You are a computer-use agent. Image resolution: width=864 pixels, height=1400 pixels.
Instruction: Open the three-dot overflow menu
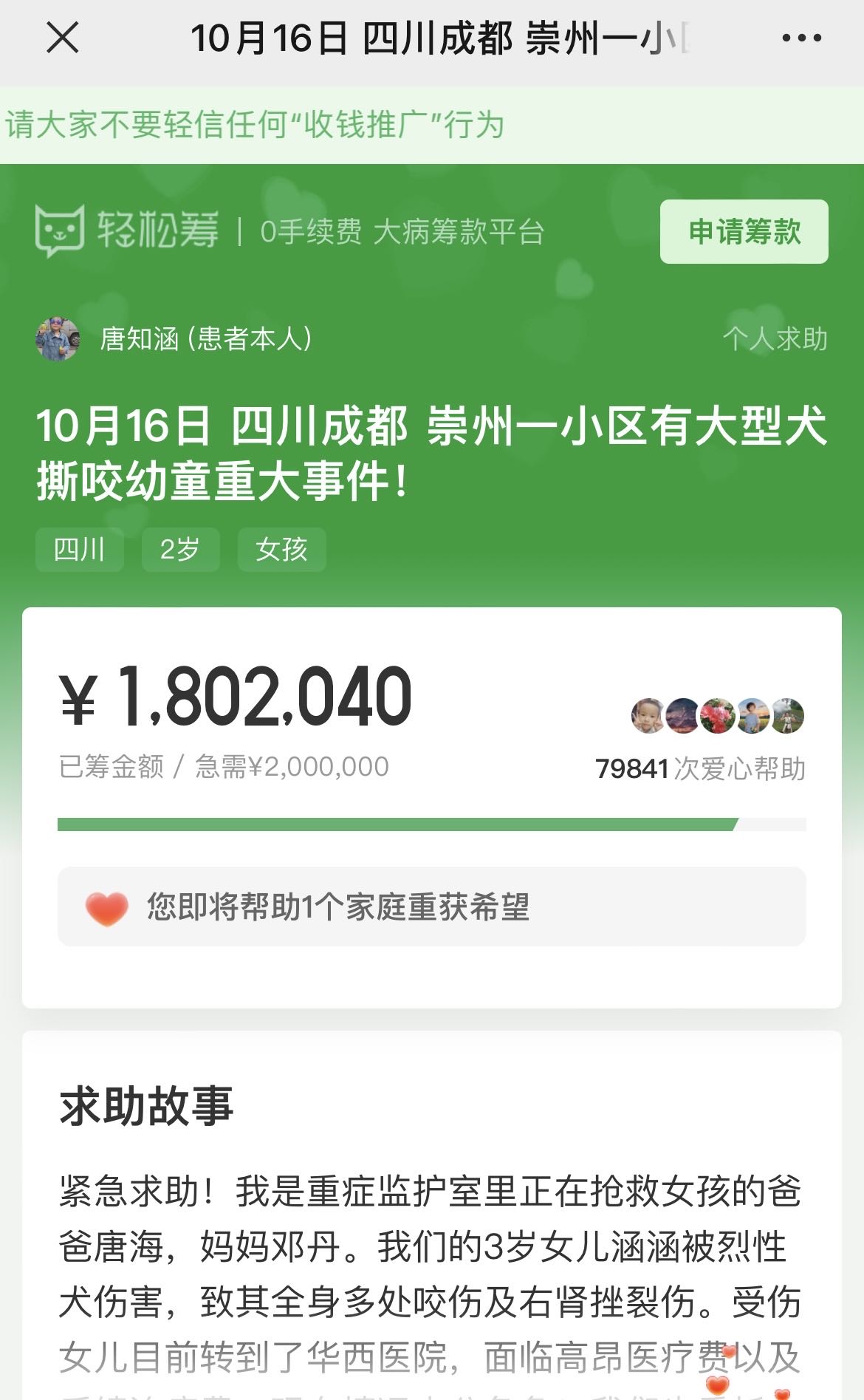tap(801, 38)
